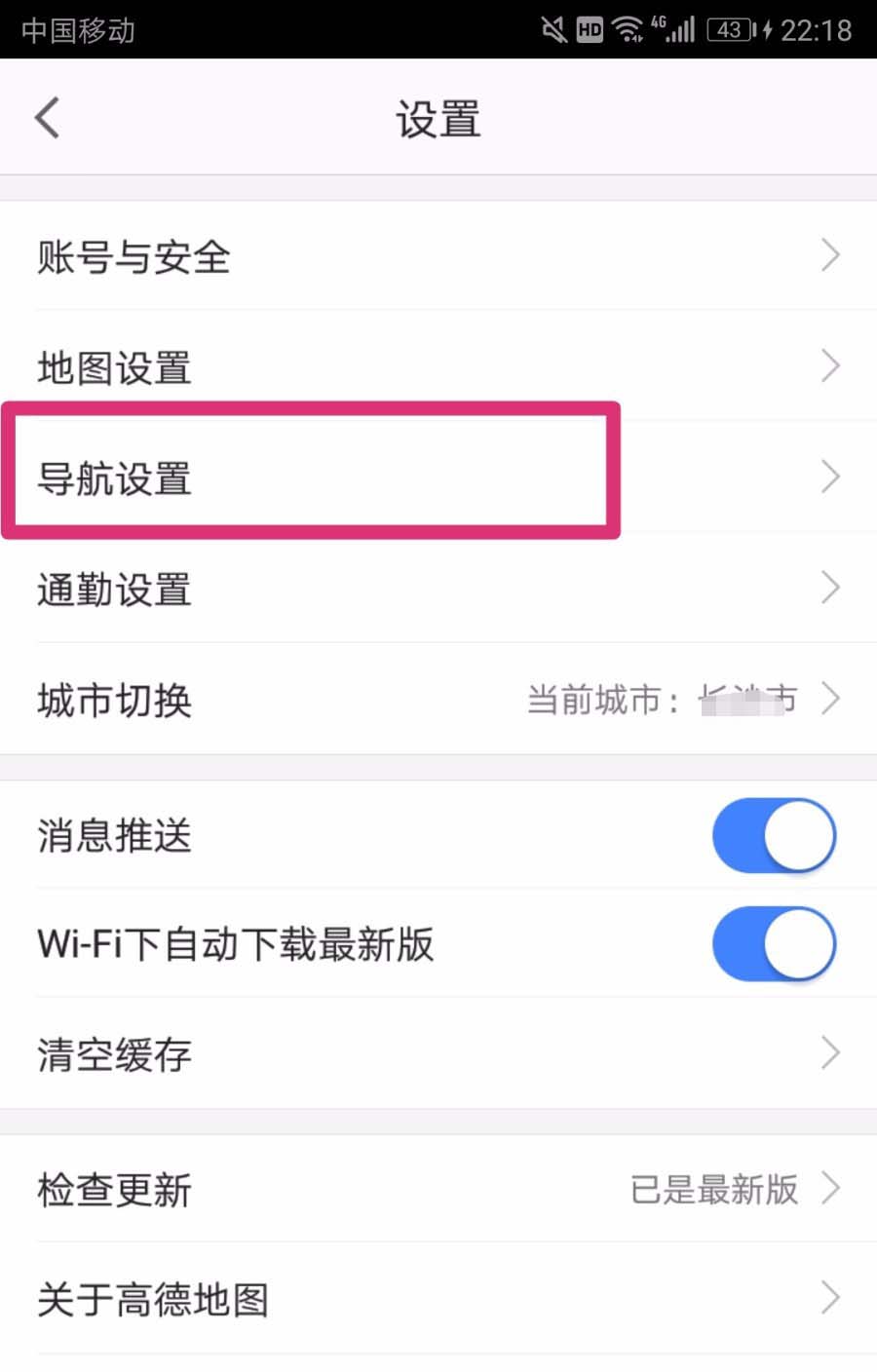Turn off the 消息推送 switch
The height and width of the screenshot is (1372, 877).
point(774,836)
